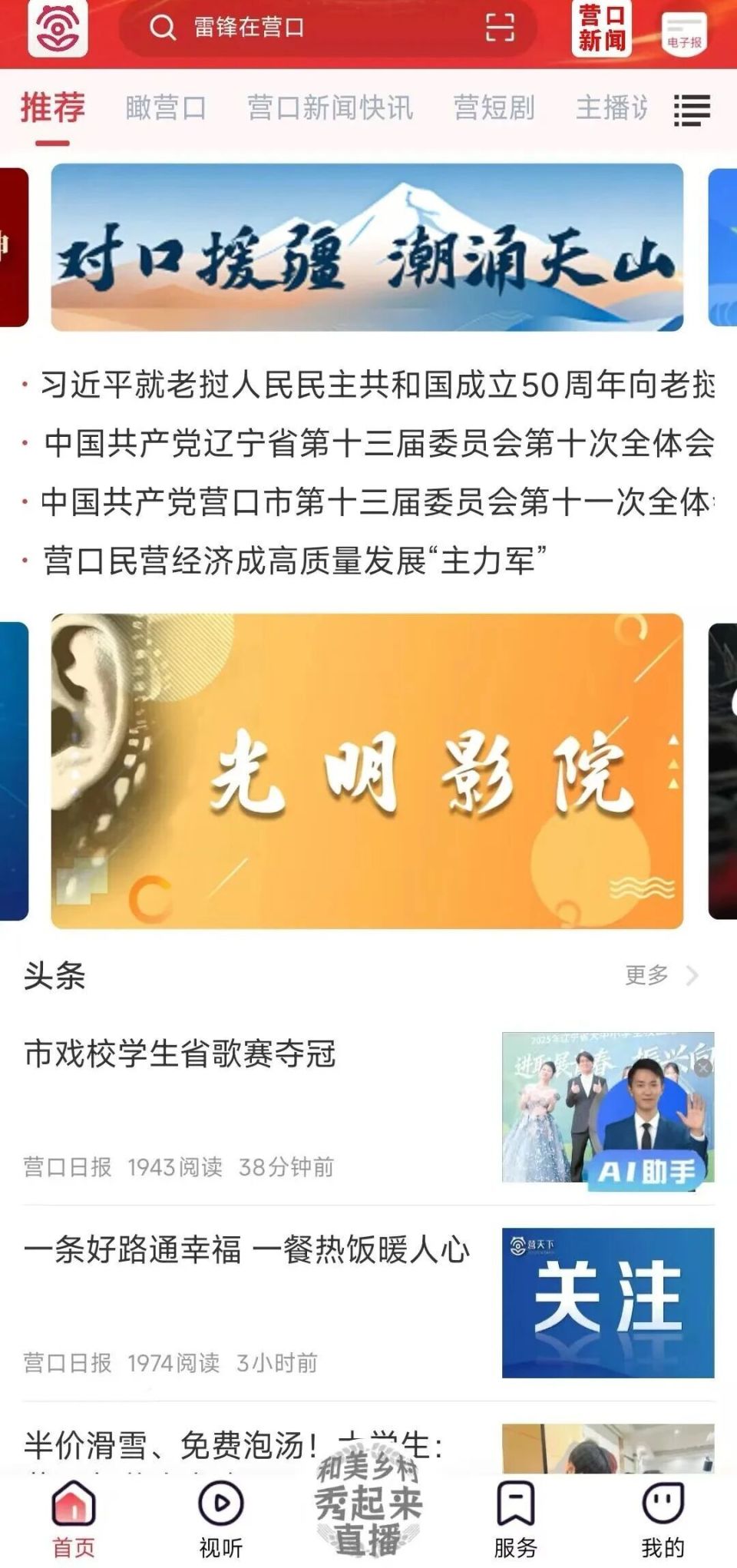Select the 营口新闻快讯 tab
This screenshot has width=737, height=1568.
[330, 108]
